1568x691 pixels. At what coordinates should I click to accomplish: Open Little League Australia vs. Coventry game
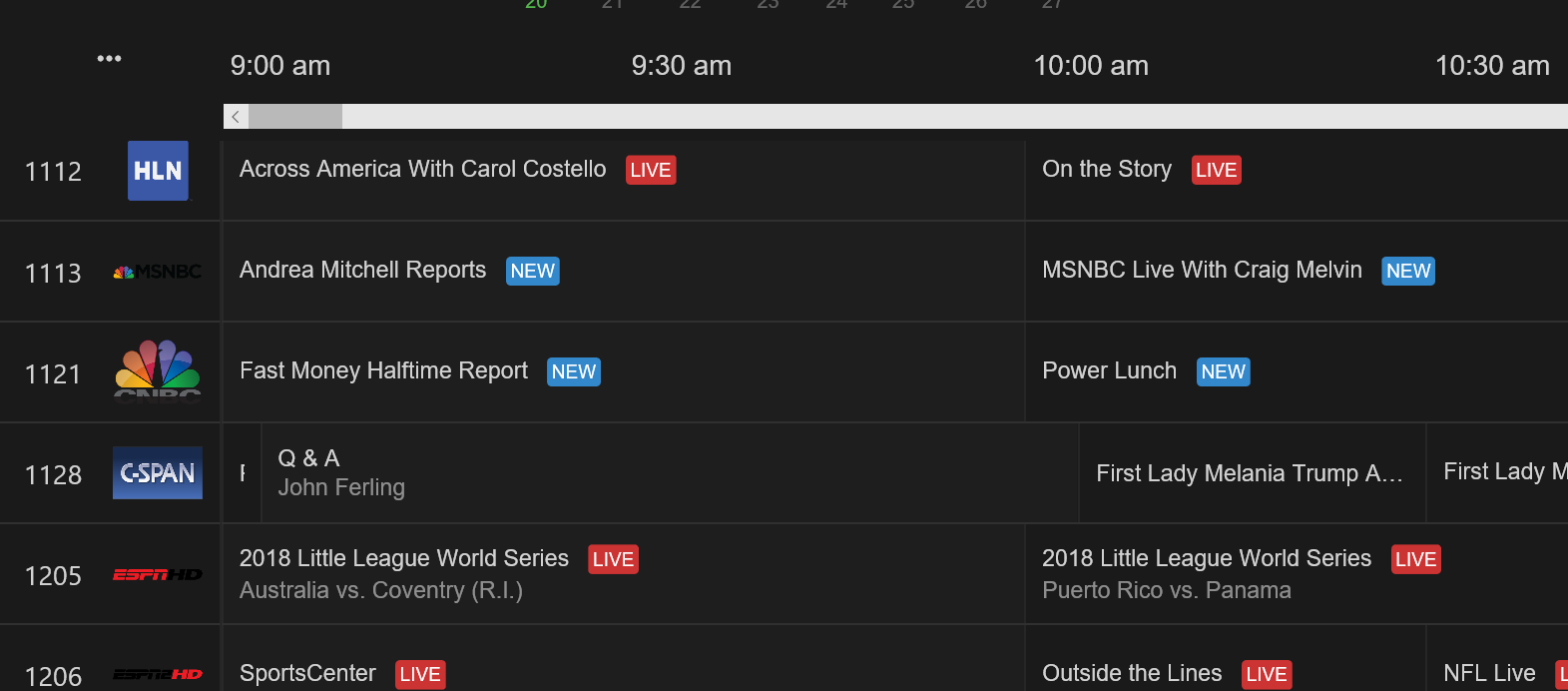click(x=404, y=574)
